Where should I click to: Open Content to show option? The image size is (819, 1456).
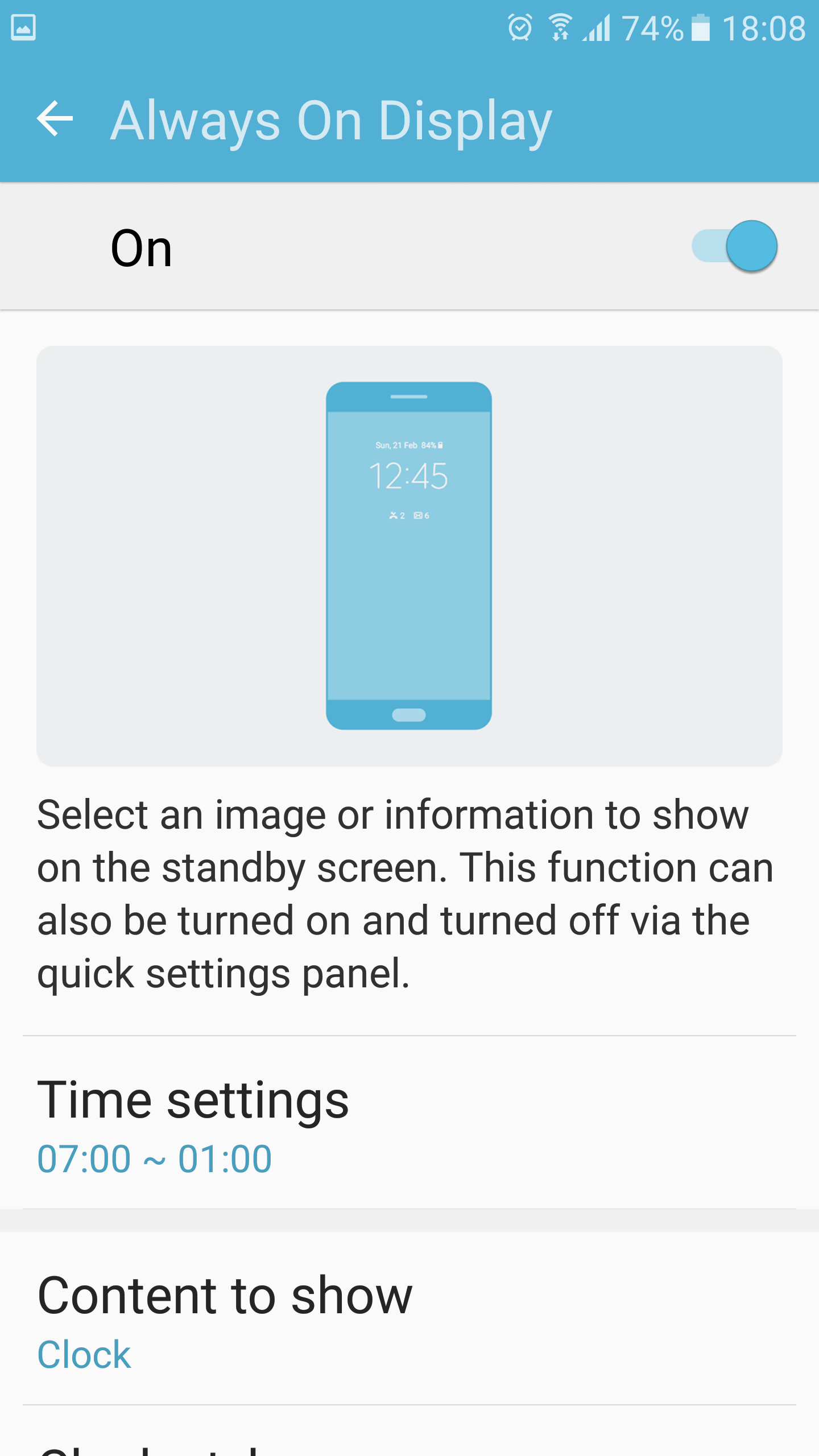click(x=409, y=1319)
